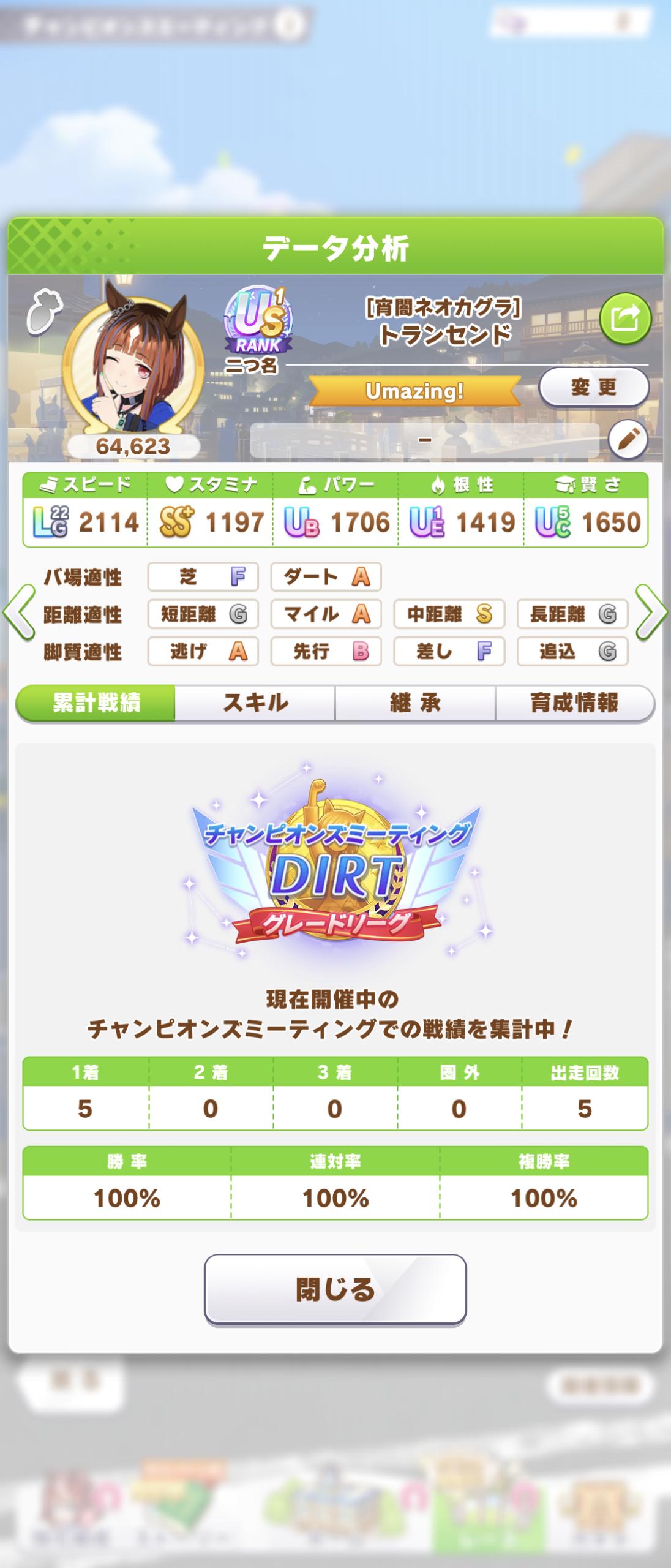Tap the carrot icon beside the portrait
Image resolution: width=671 pixels, height=1568 pixels.
[44, 312]
